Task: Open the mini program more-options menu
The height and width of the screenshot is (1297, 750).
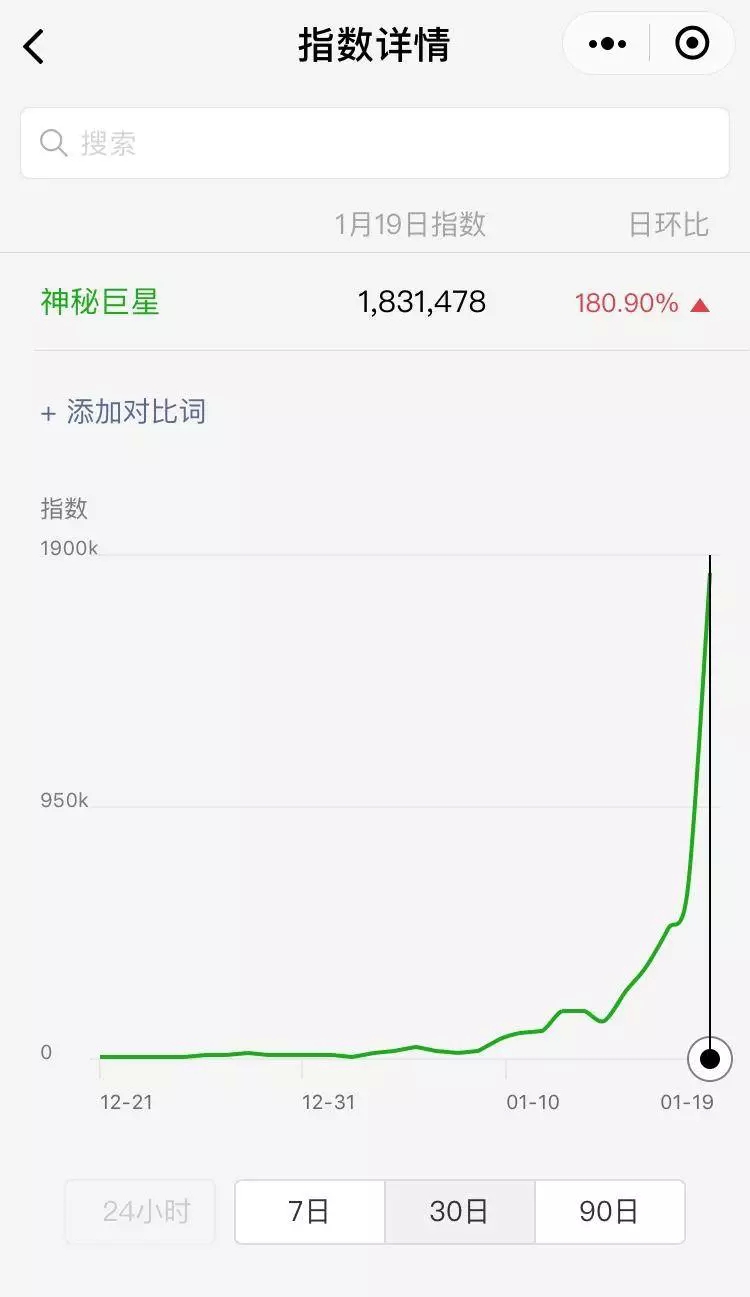Action: pyautogui.click(x=607, y=44)
